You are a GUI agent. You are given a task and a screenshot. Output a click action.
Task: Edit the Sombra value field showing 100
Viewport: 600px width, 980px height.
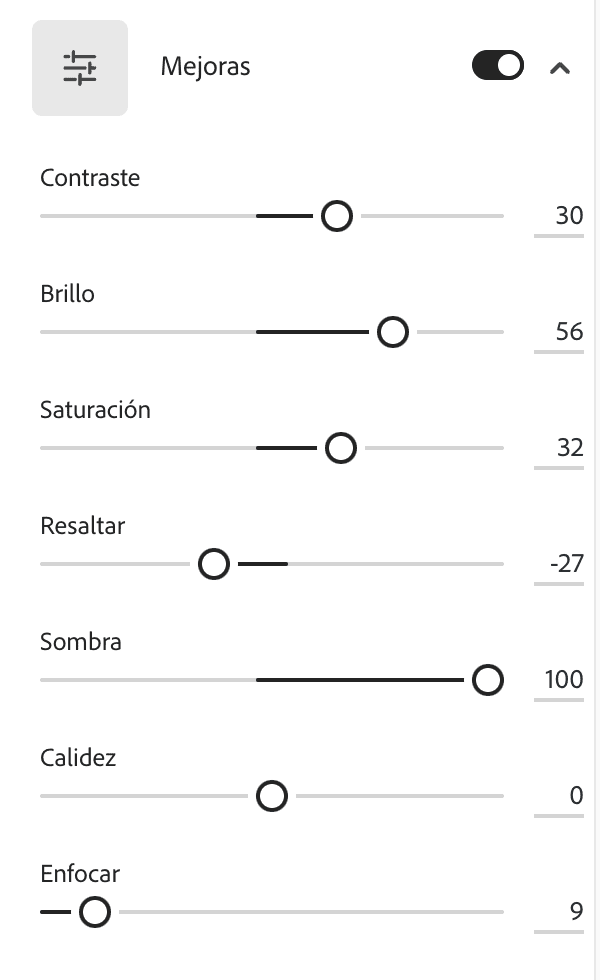pyautogui.click(x=559, y=680)
